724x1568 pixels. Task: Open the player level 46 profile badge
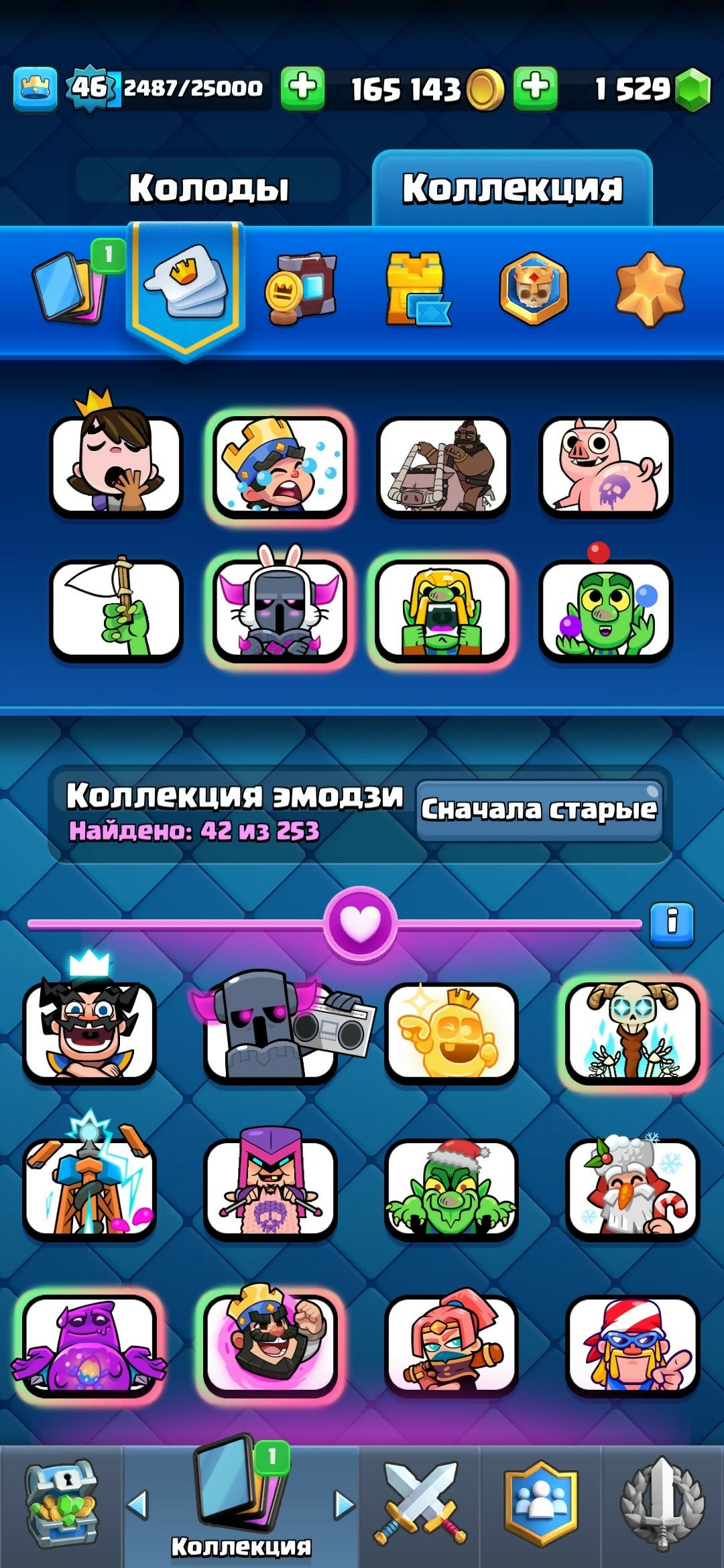tap(89, 88)
